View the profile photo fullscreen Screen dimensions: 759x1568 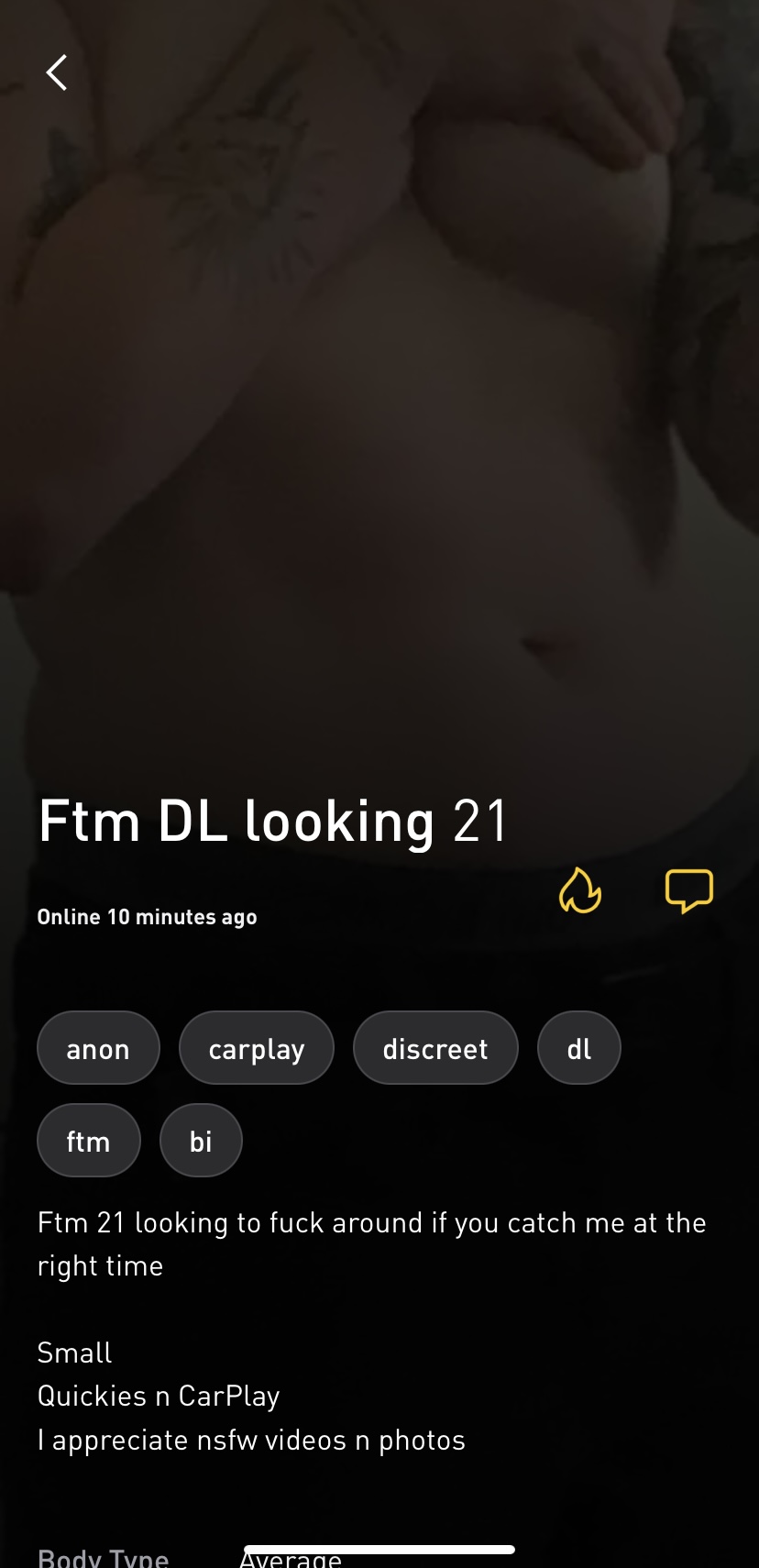click(x=379, y=385)
